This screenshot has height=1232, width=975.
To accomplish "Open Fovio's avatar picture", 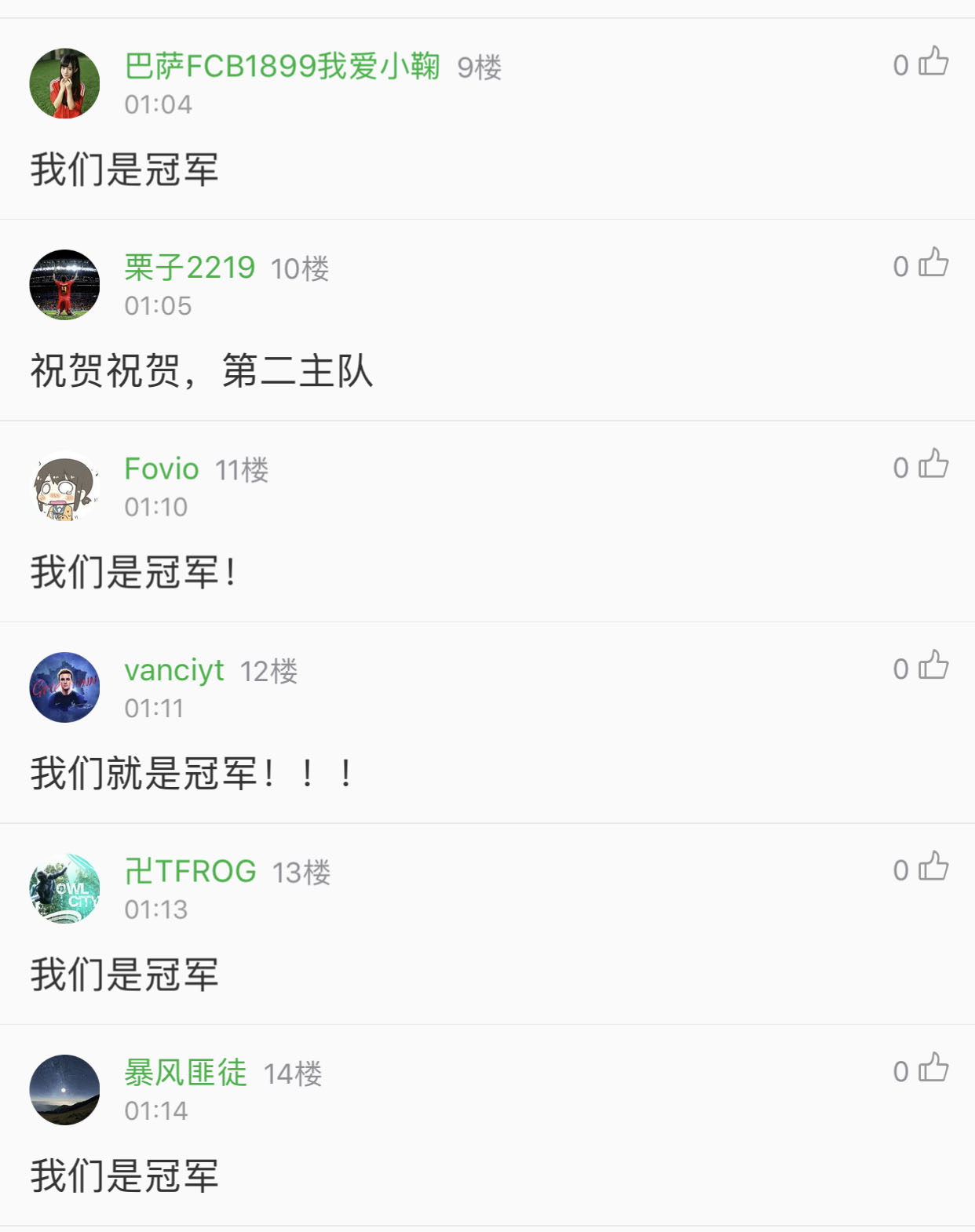I will point(64,486).
